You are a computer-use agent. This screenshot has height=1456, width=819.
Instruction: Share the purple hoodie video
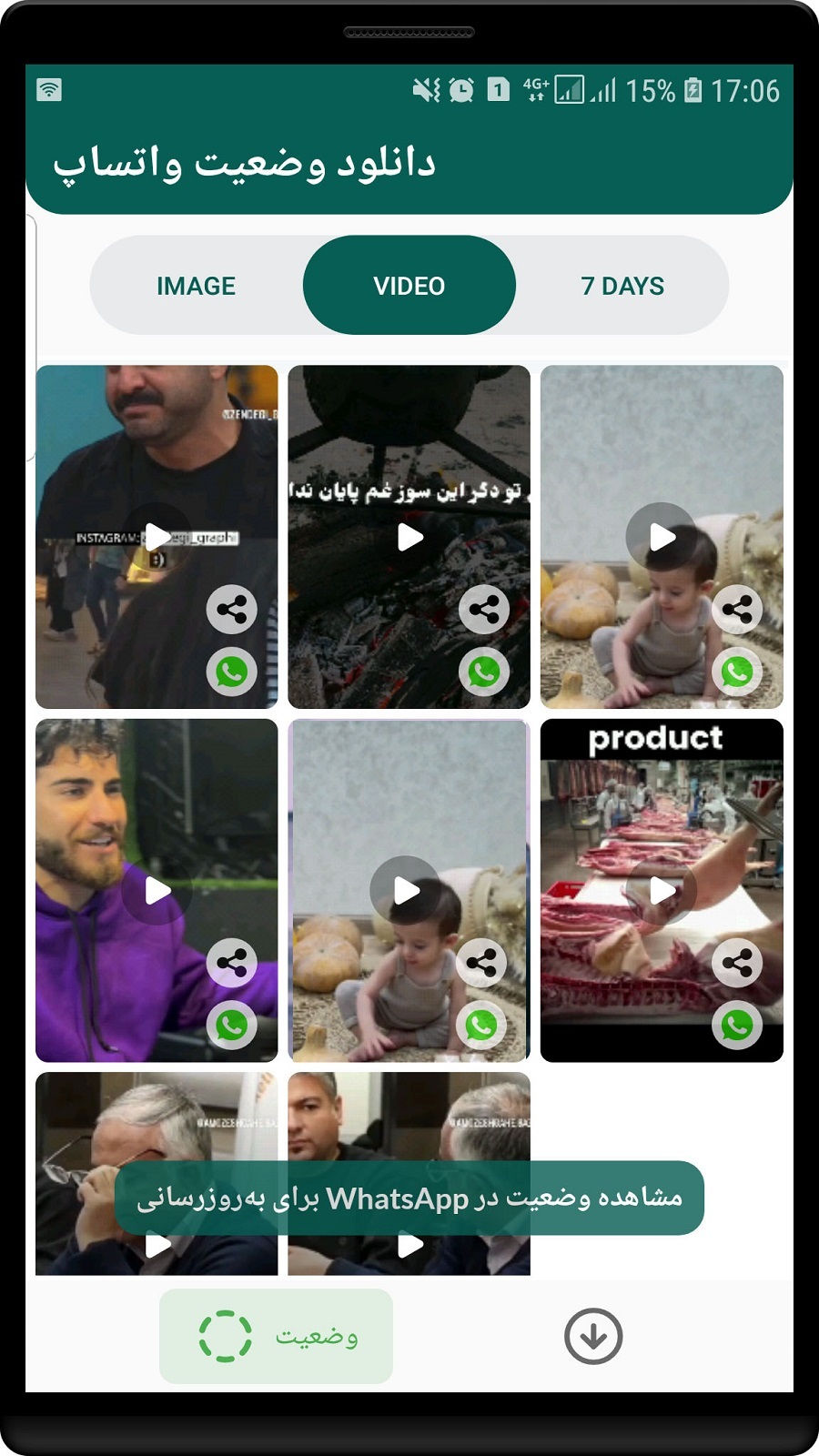pyautogui.click(x=232, y=963)
